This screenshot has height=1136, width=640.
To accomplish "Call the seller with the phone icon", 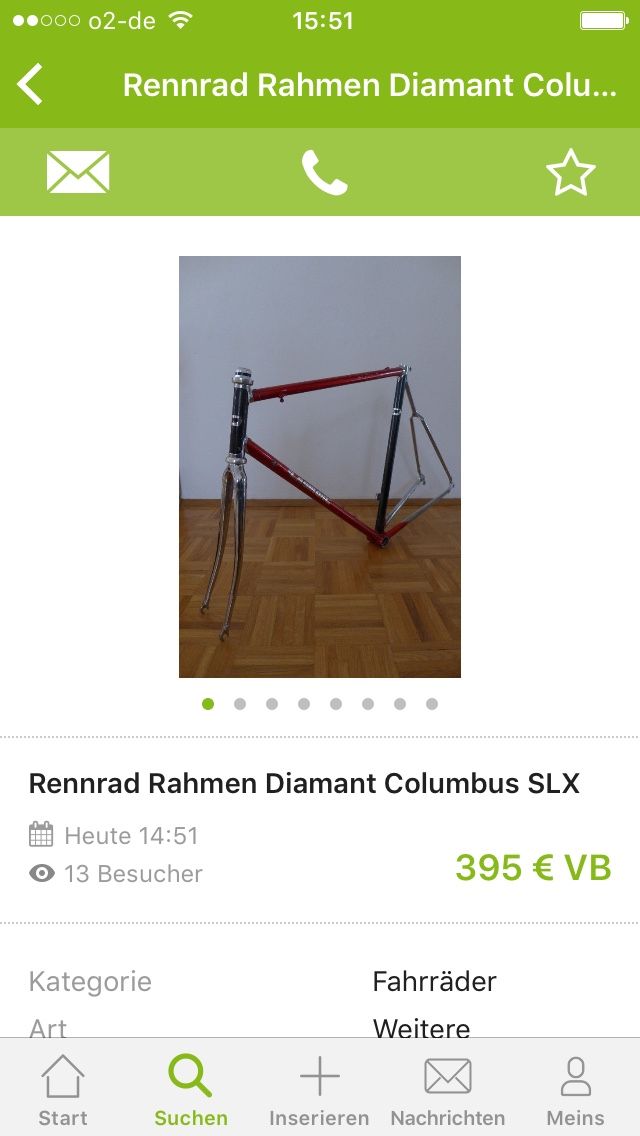I will click(x=324, y=172).
